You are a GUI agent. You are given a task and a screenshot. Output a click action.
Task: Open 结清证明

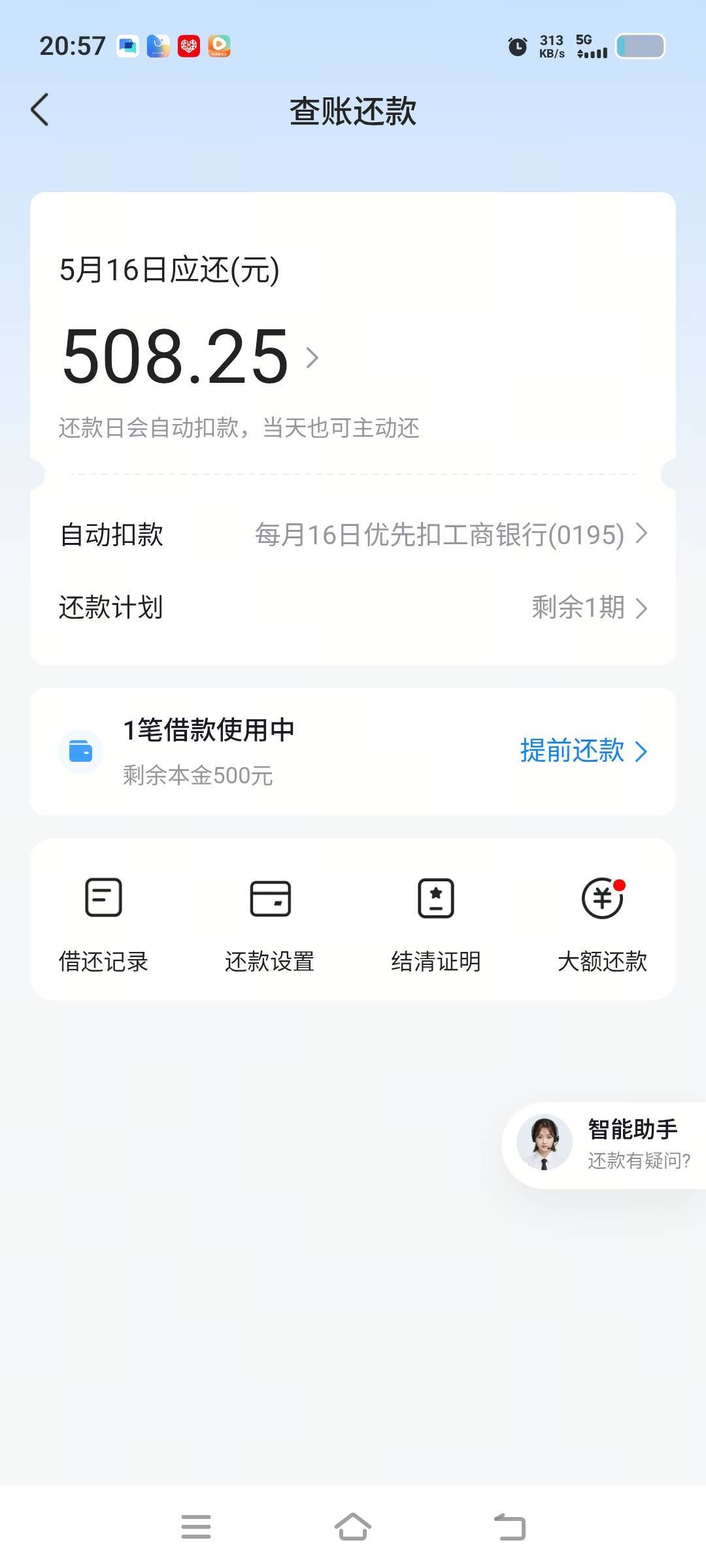pyautogui.click(x=436, y=924)
